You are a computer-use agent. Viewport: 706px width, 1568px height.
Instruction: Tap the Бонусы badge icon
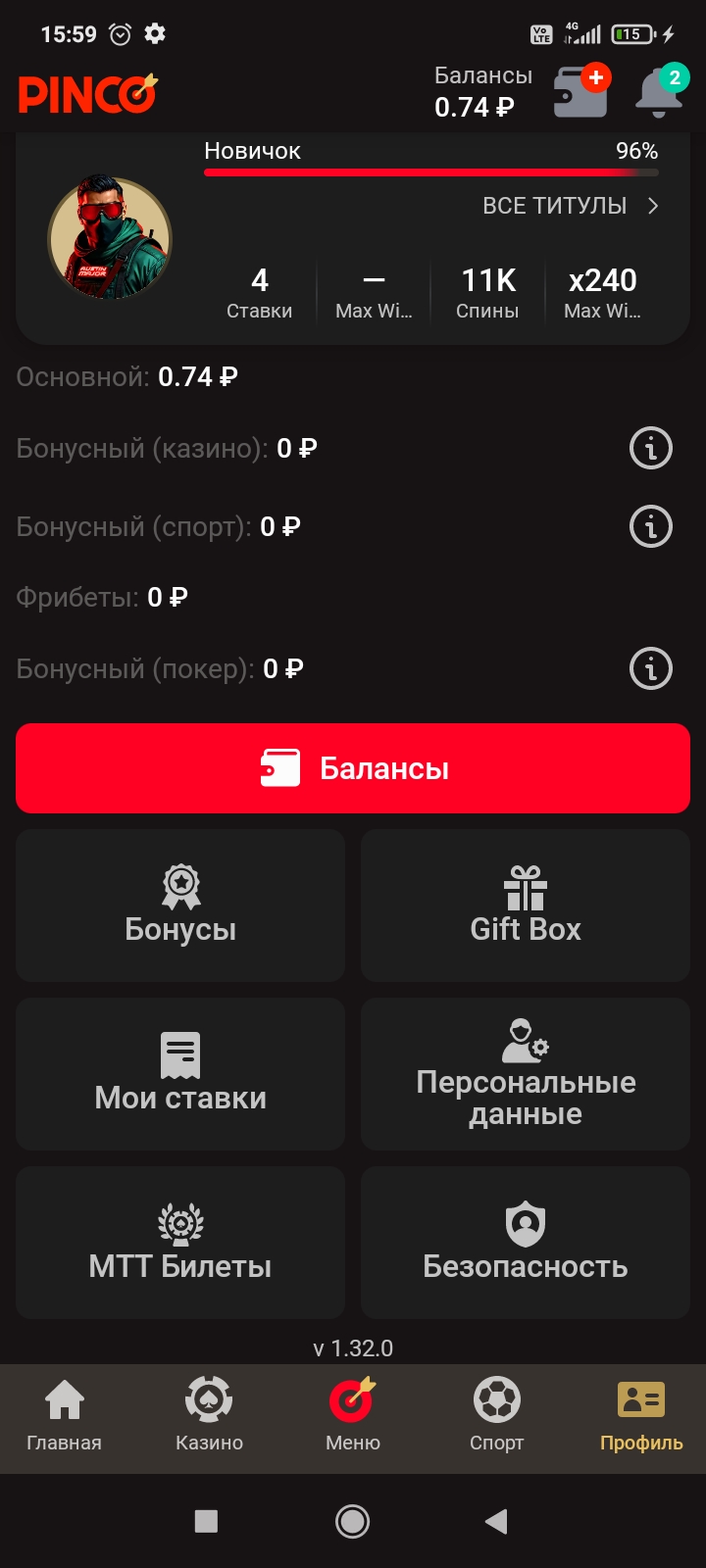(x=180, y=887)
